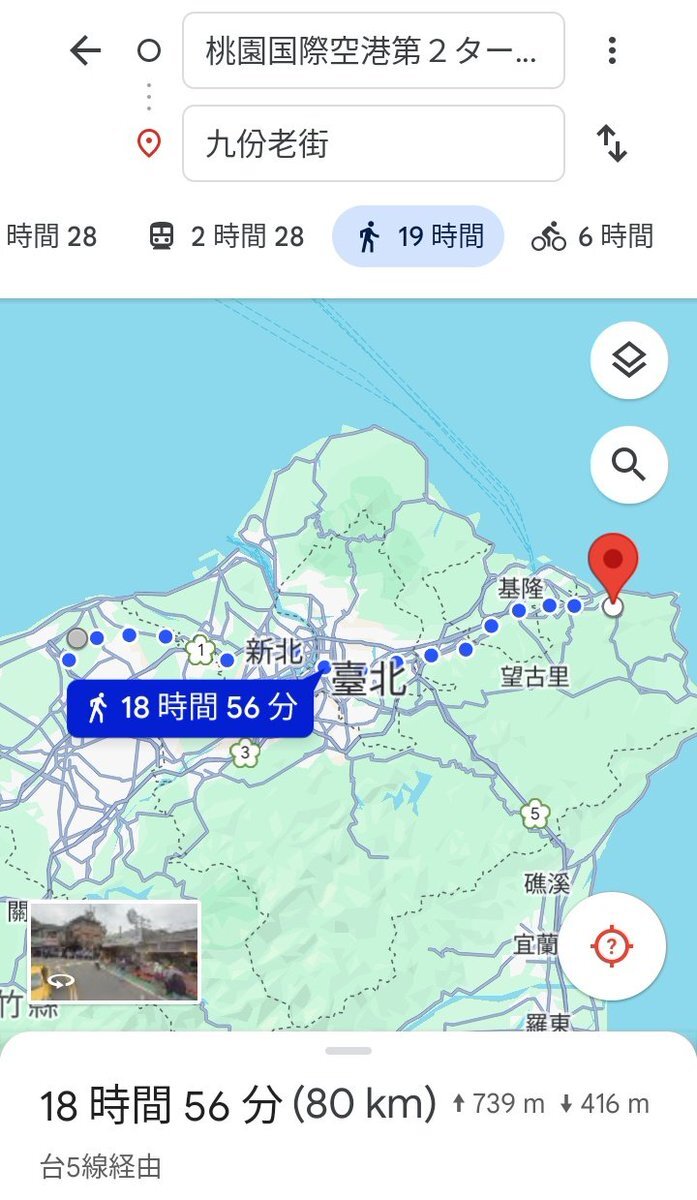Go back with the arrow icon
The width and height of the screenshot is (697, 1200).
point(86,51)
